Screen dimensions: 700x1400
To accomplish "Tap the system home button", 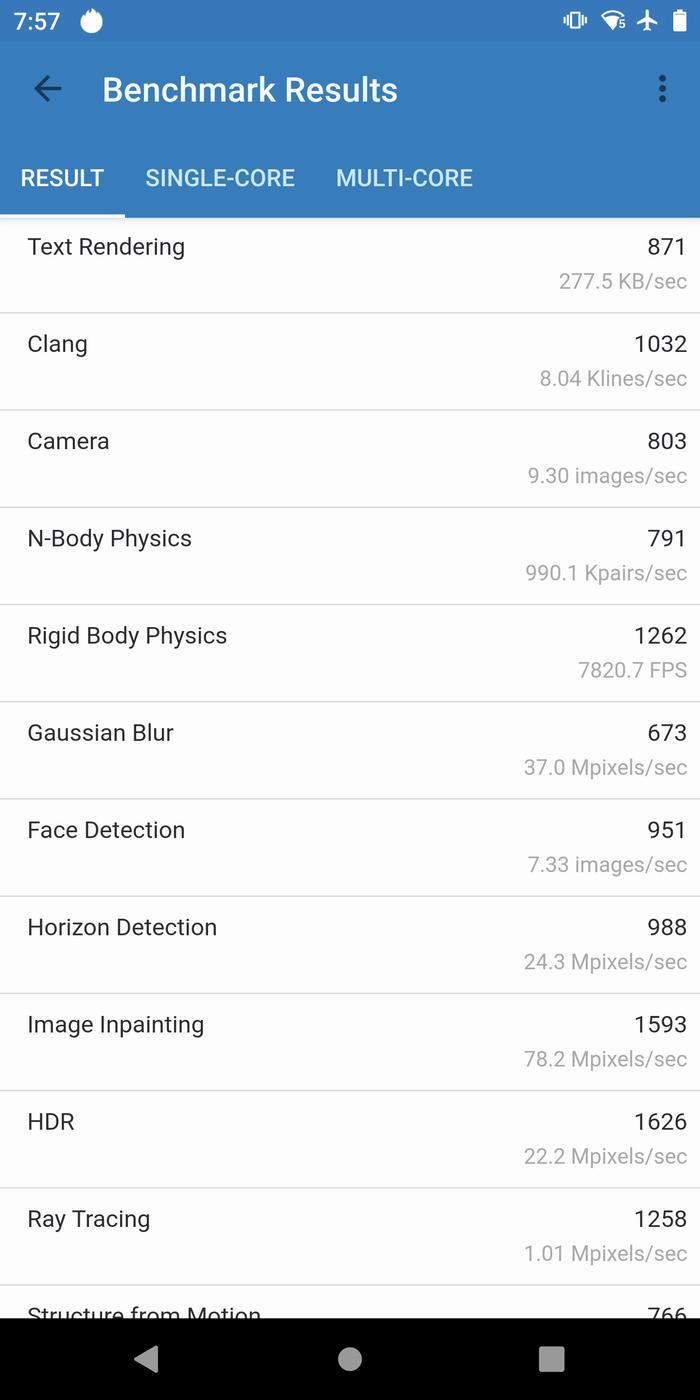I will (x=350, y=1358).
